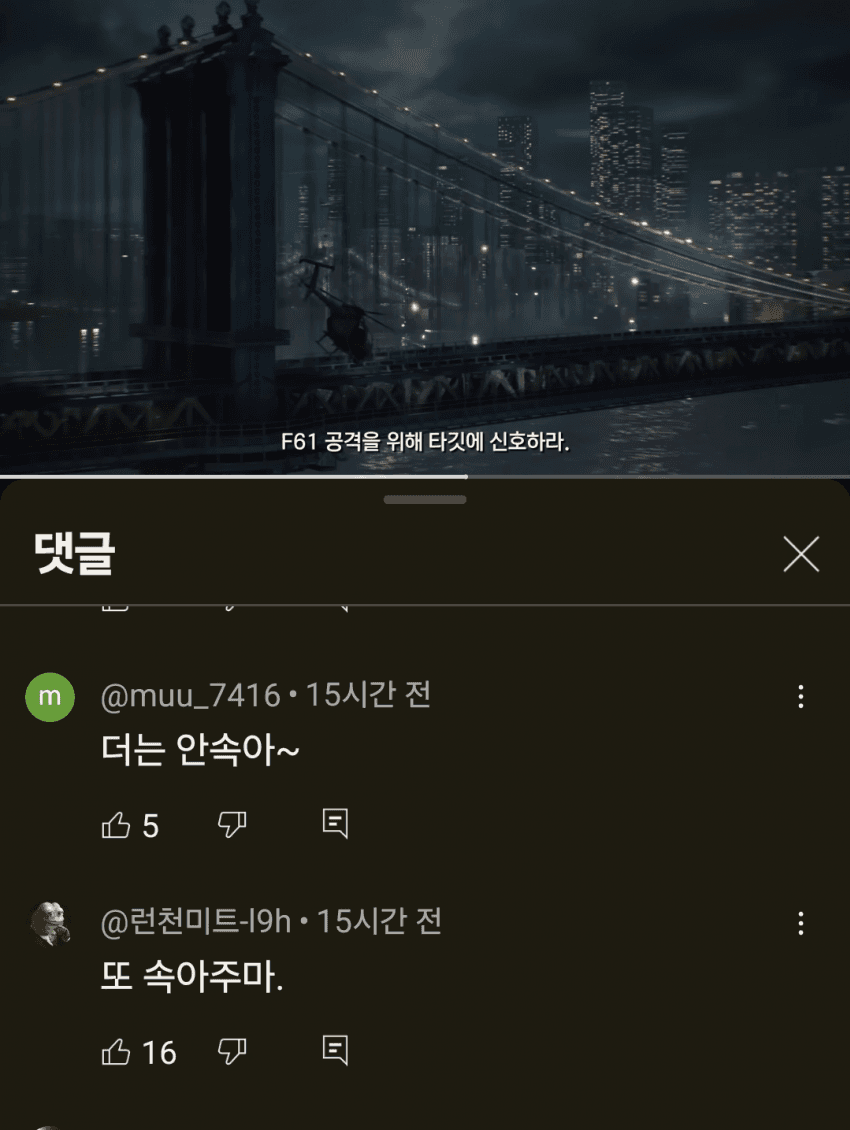Viewport: 850px width, 1130px height.
Task: Reply to @런천미트-l9h's comment
Action: tap(335, 1051)
